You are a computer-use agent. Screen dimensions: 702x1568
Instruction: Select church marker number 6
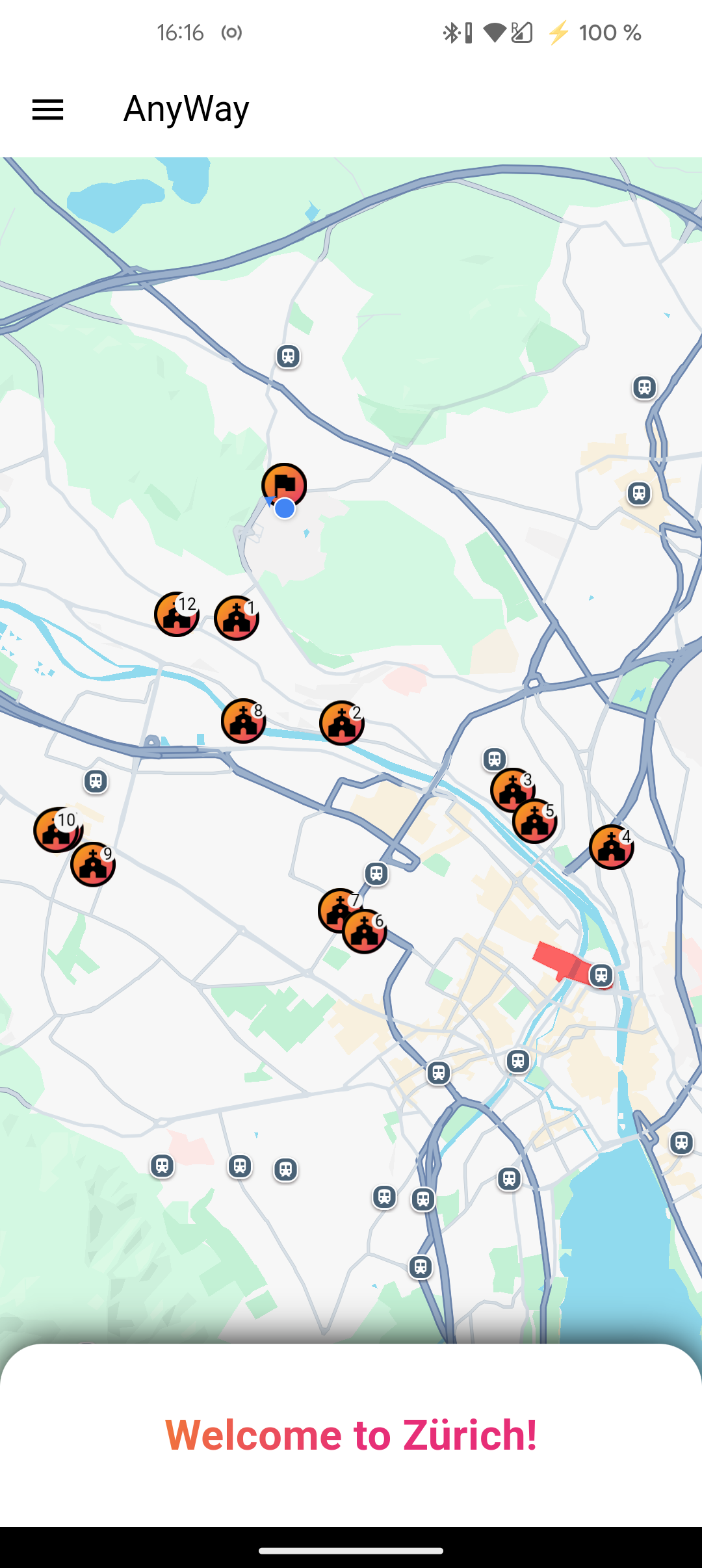tap(366, 933)
